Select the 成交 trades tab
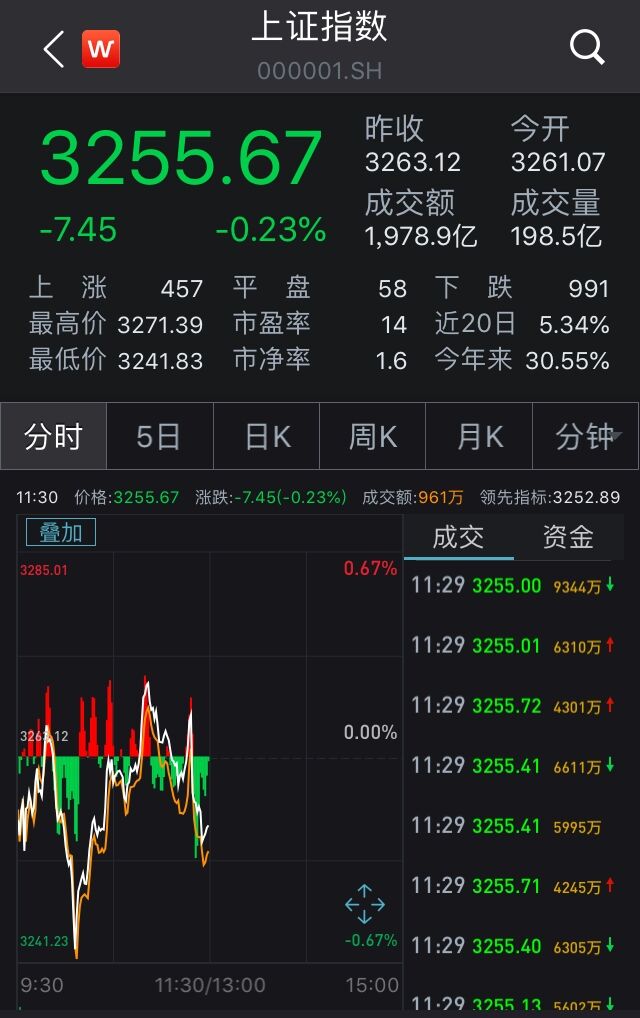 tap(458, 537)
